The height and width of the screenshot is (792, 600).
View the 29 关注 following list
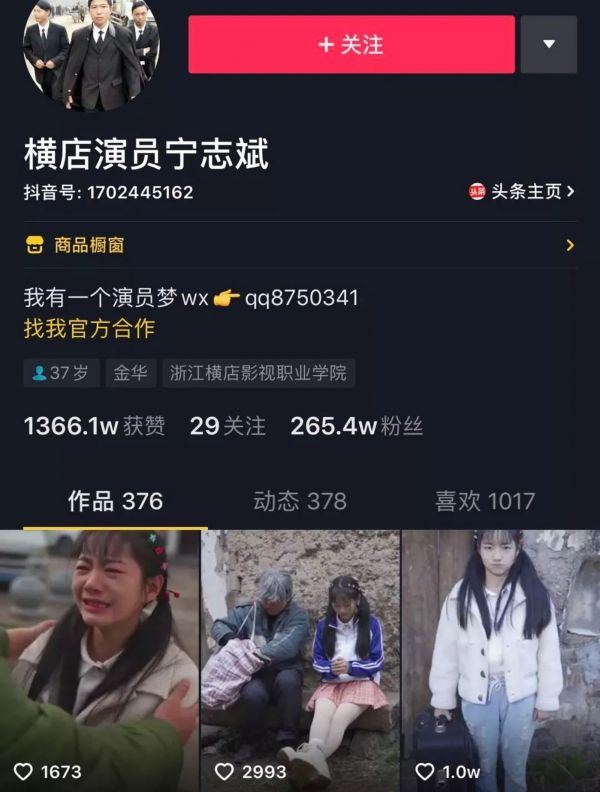point(228,426)
